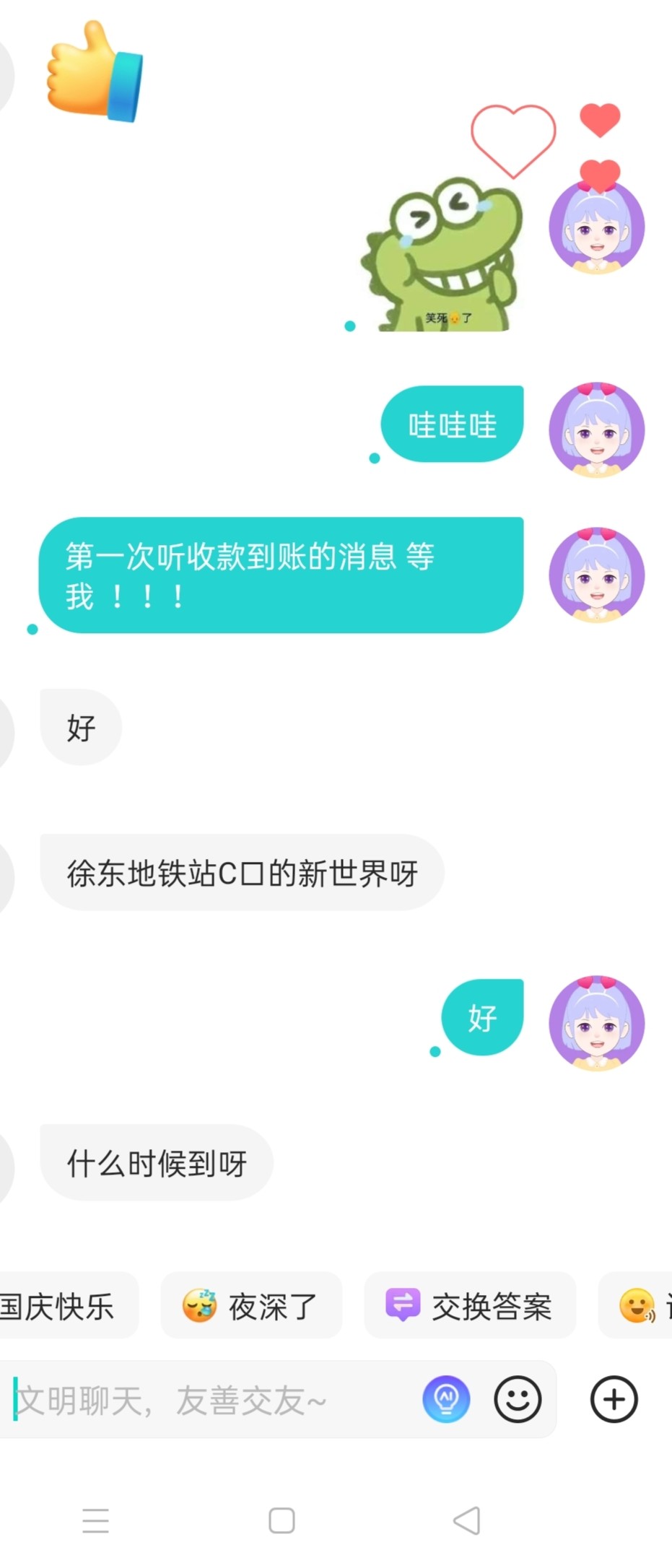Tap the thumbs-up emoji message

tap(94, 72)
